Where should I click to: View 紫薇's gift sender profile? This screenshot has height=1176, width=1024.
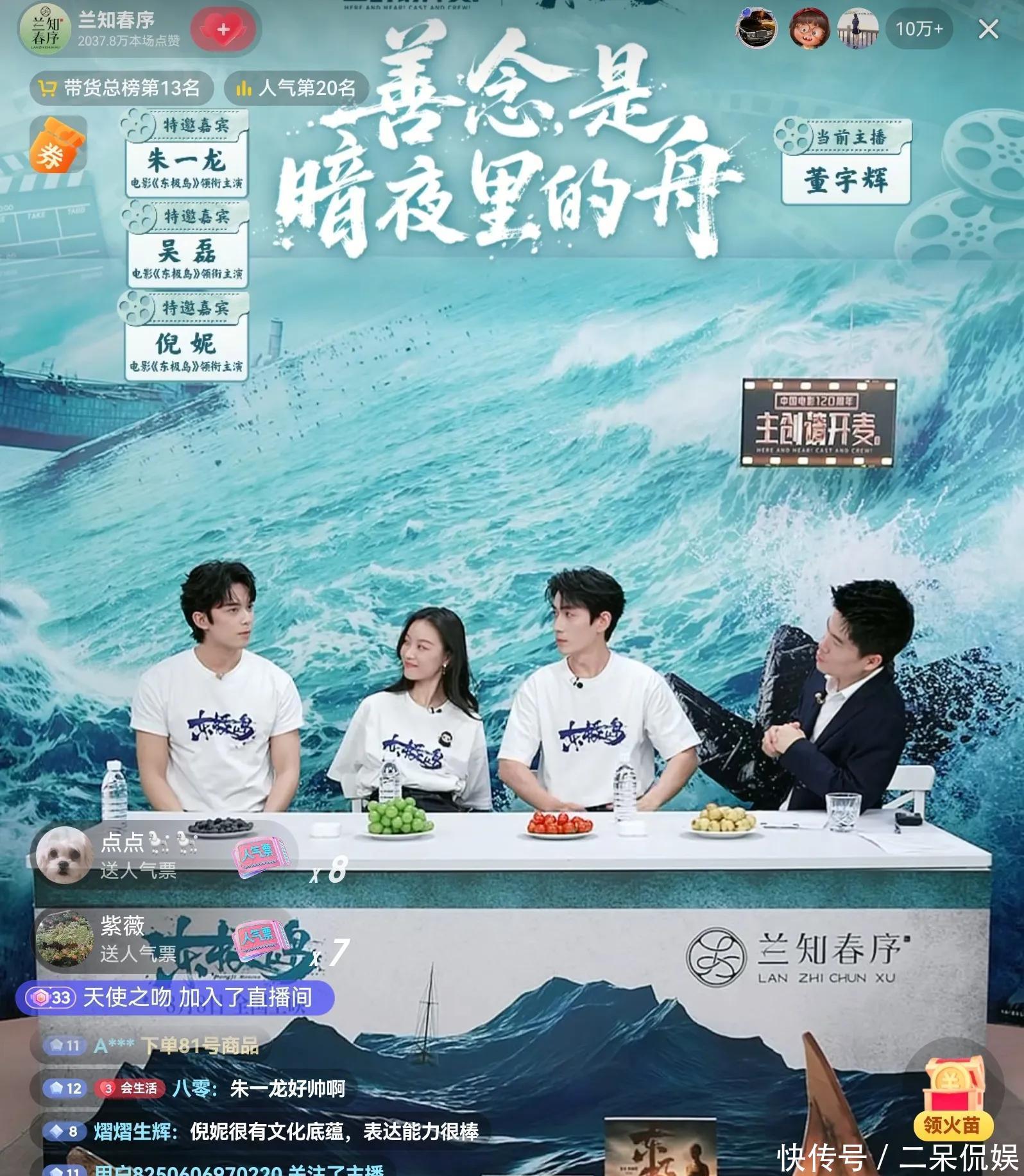coord(64,939)
